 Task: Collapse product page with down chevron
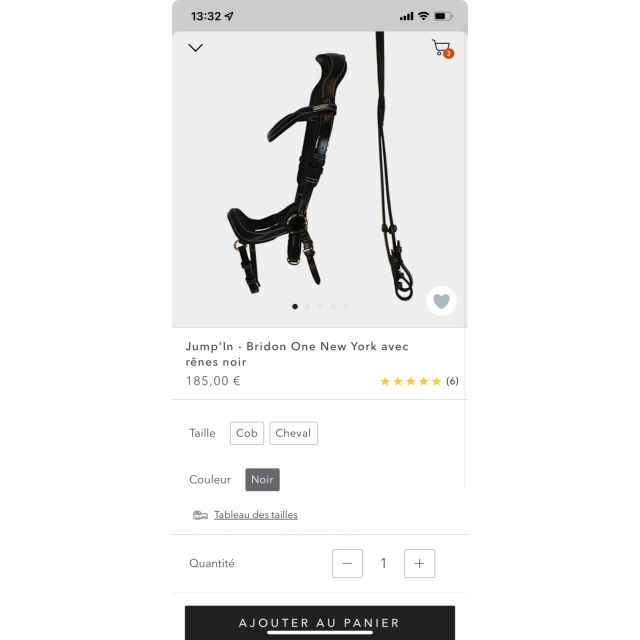click(196, 47)
